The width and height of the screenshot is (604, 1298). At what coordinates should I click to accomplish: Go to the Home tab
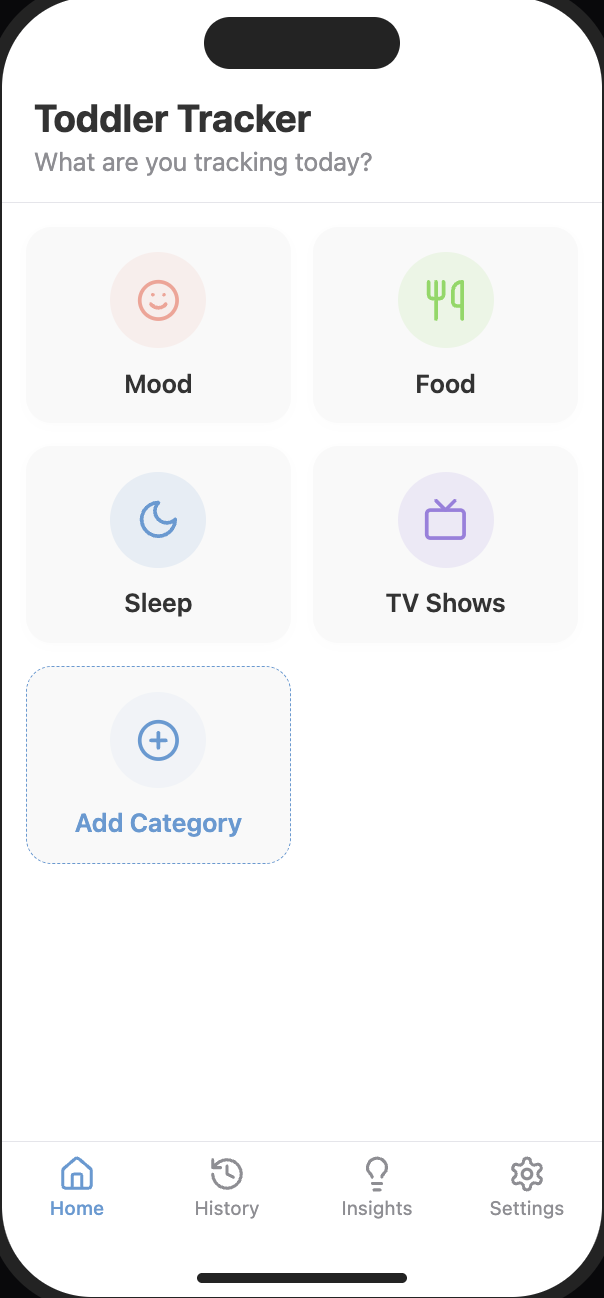[77, 1187]
